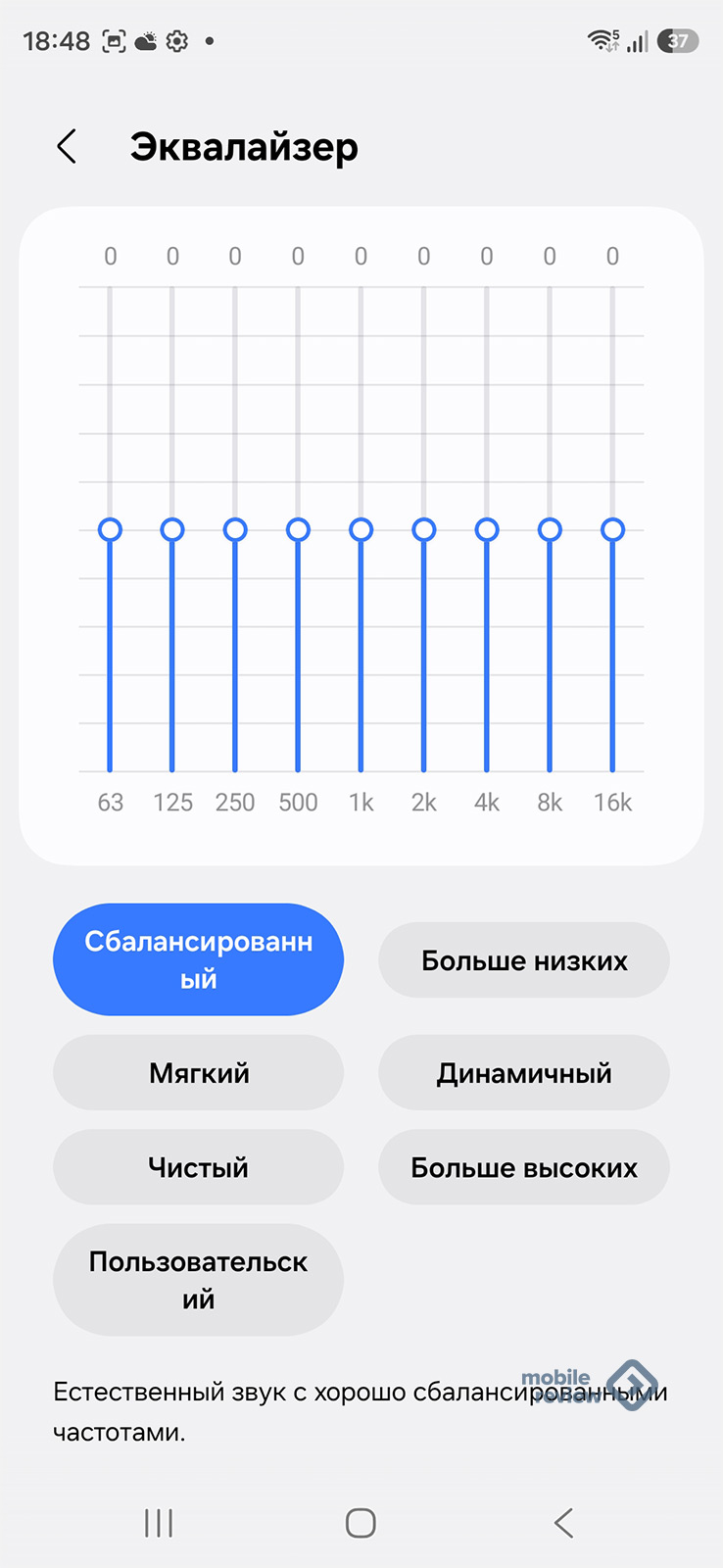Pick the Чистый preset
The height and width of the screenshot is (1568, 723).
(x=198, y=1167)
